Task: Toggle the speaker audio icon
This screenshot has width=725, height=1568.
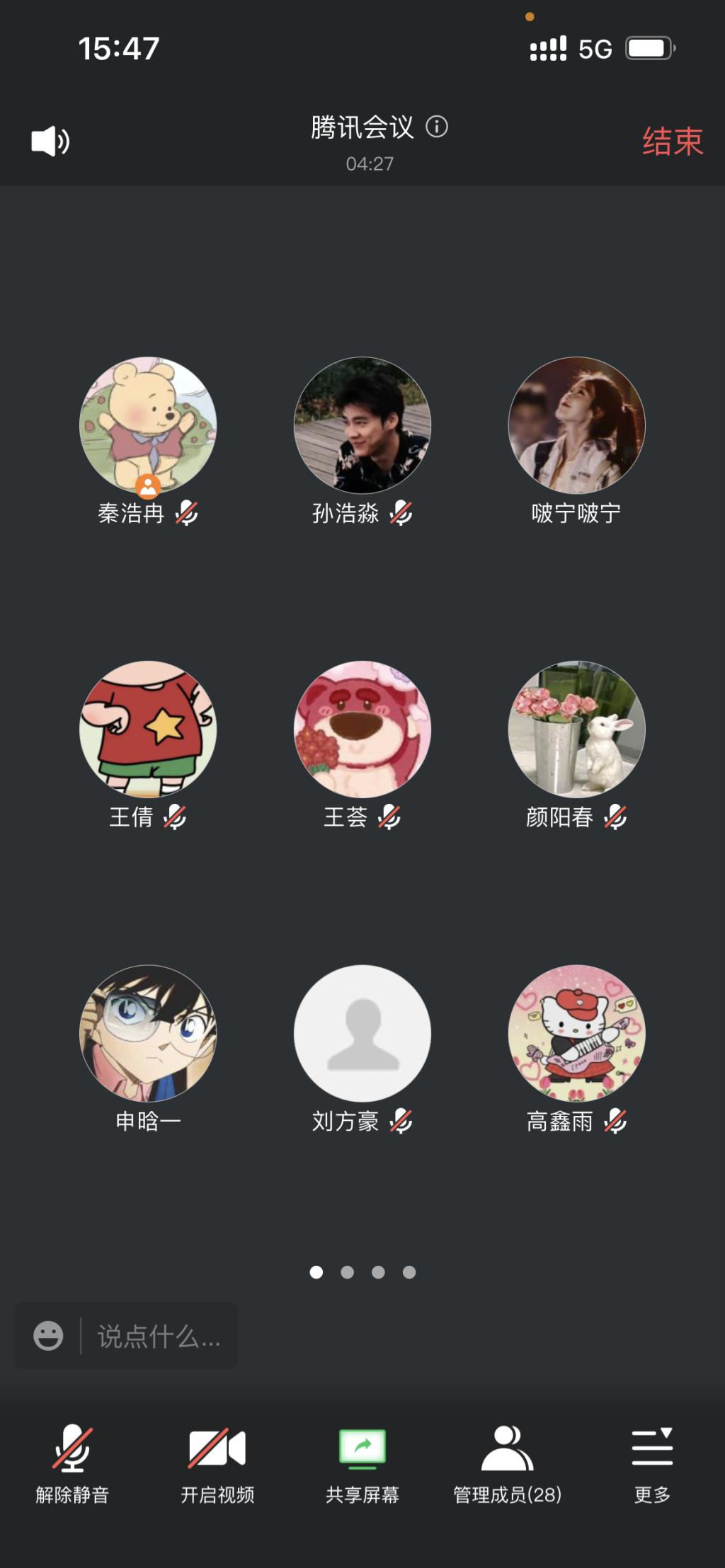Action: click(50, 142)
